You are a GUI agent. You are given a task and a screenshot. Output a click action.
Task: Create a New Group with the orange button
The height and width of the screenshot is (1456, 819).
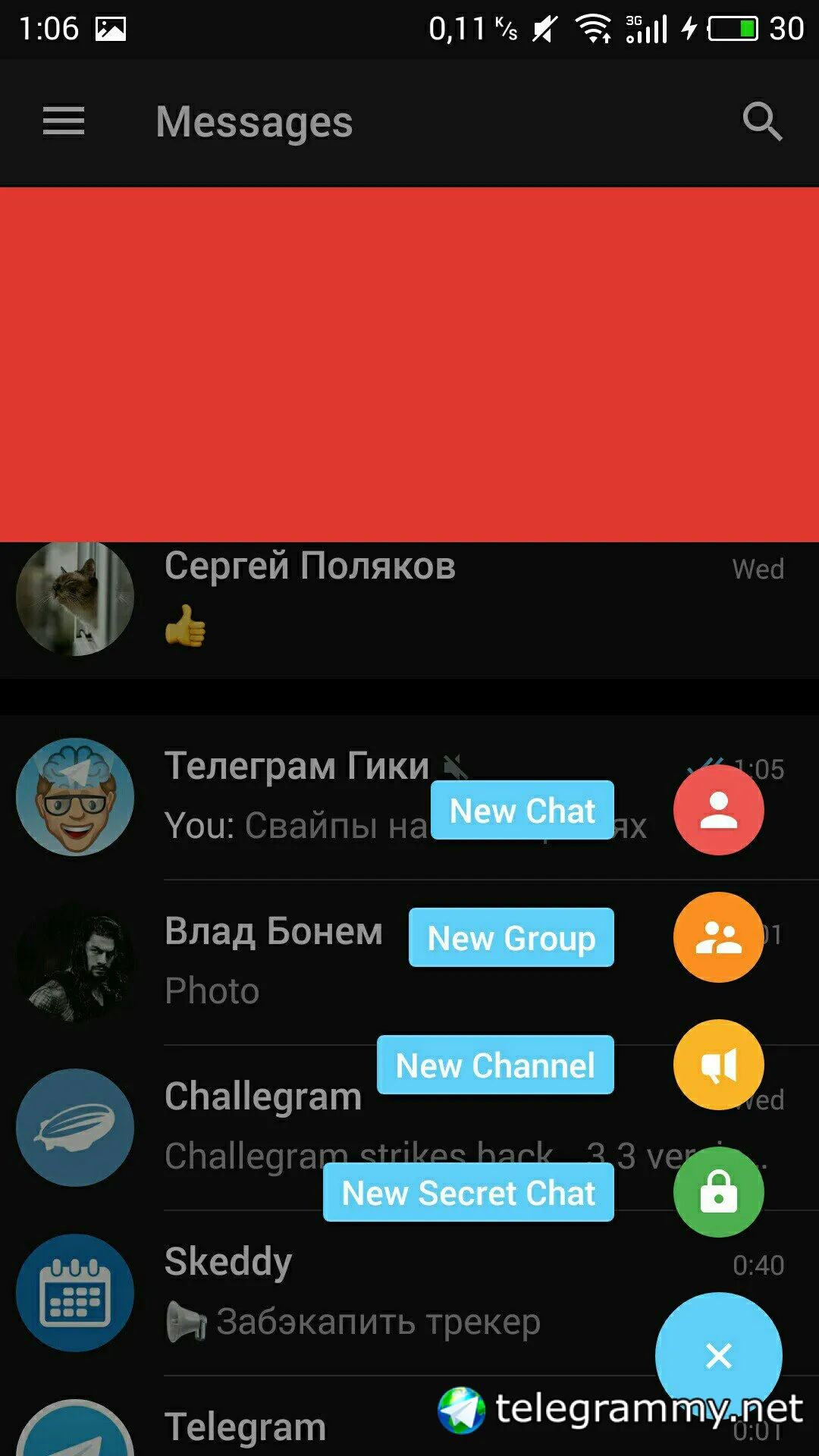pos(718,937)
